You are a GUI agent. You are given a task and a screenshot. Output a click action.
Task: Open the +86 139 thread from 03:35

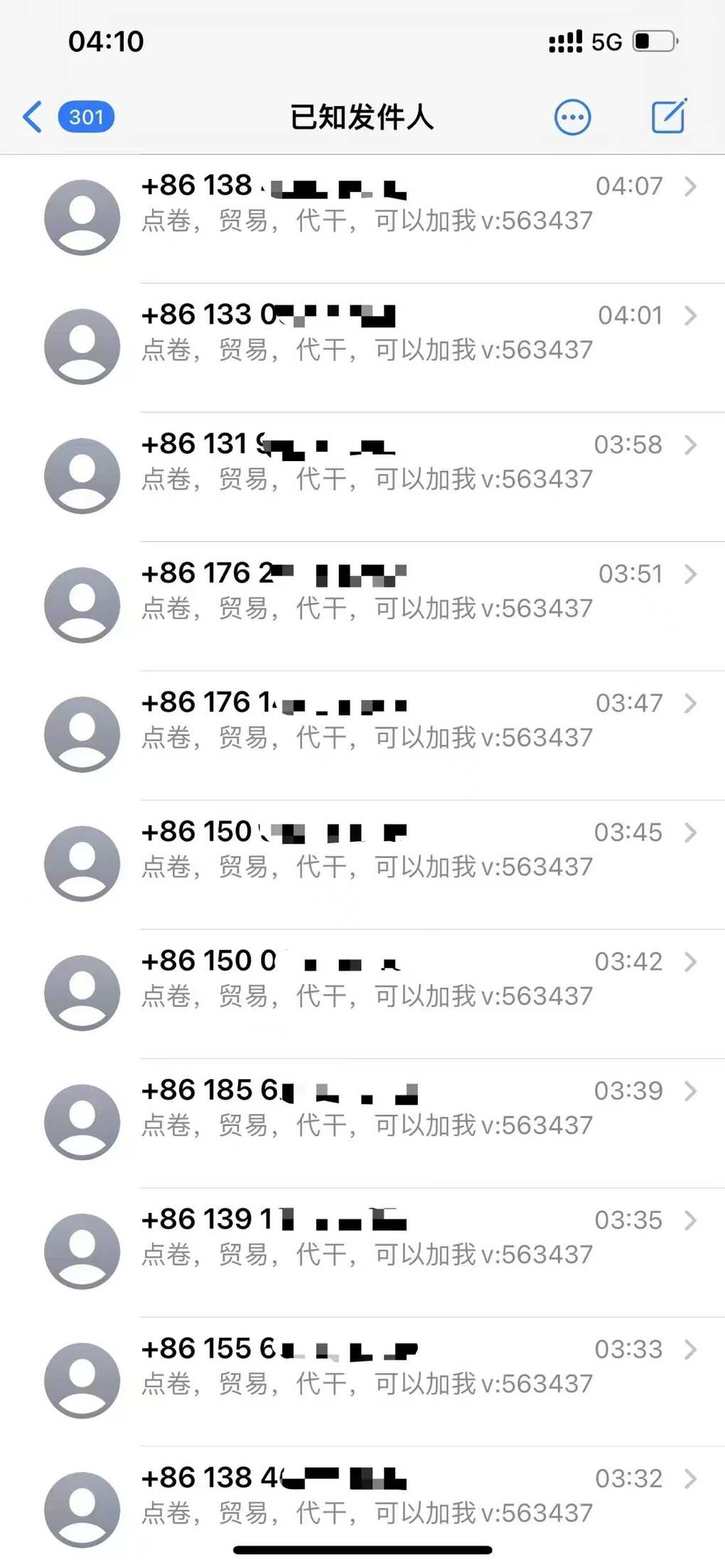(362, 1253)
